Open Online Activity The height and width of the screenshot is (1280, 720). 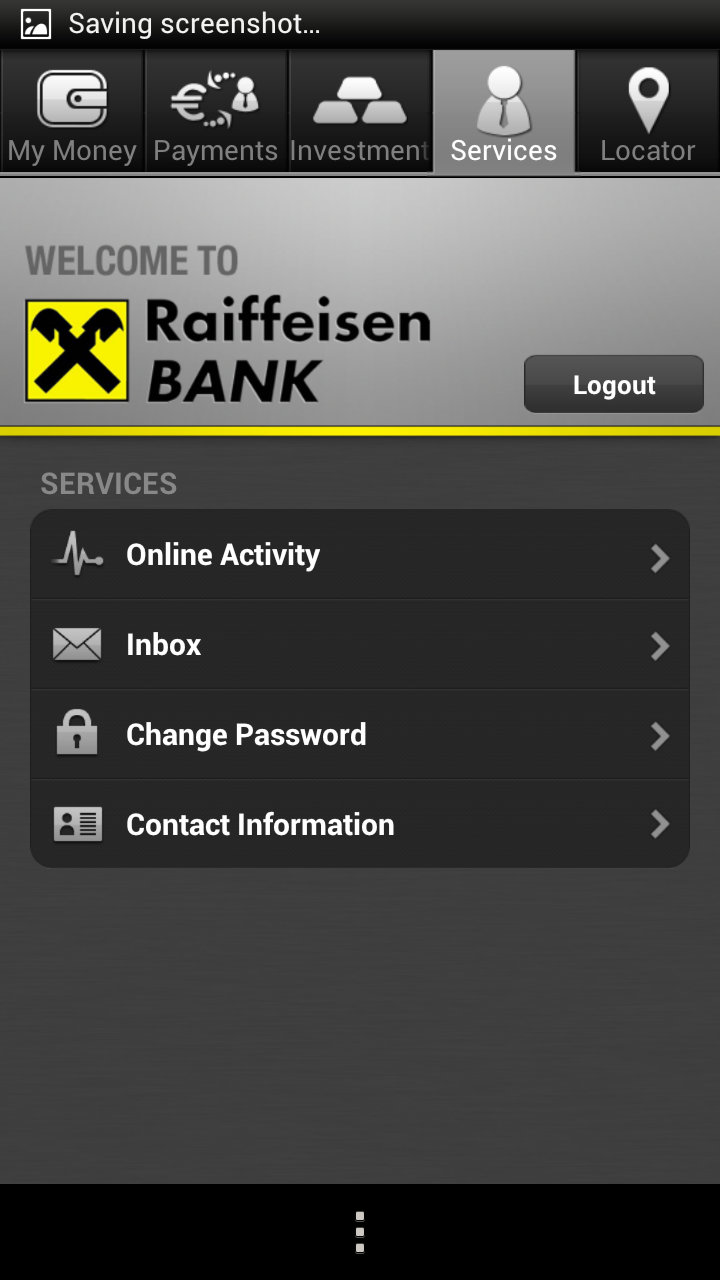click(360, 555)
